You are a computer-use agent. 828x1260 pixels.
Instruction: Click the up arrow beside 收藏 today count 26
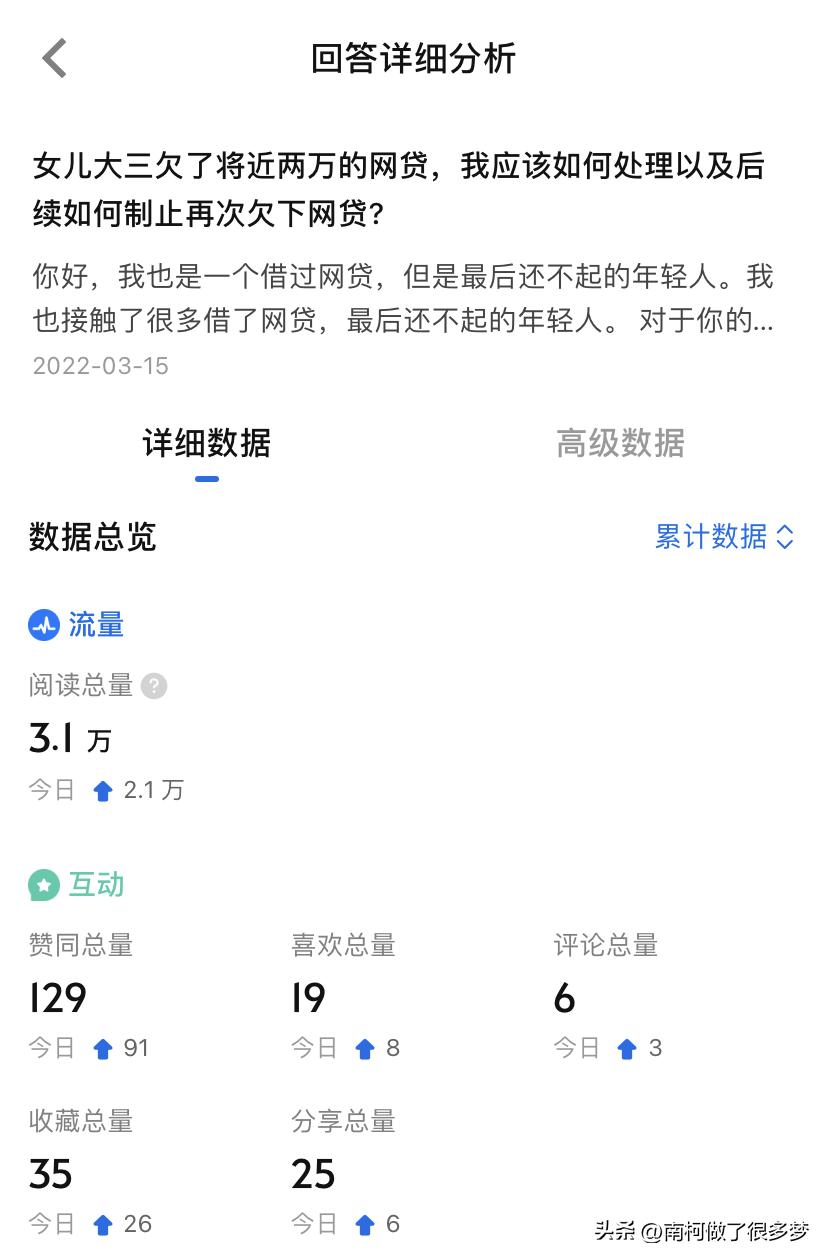click(x=103, y=1223)
